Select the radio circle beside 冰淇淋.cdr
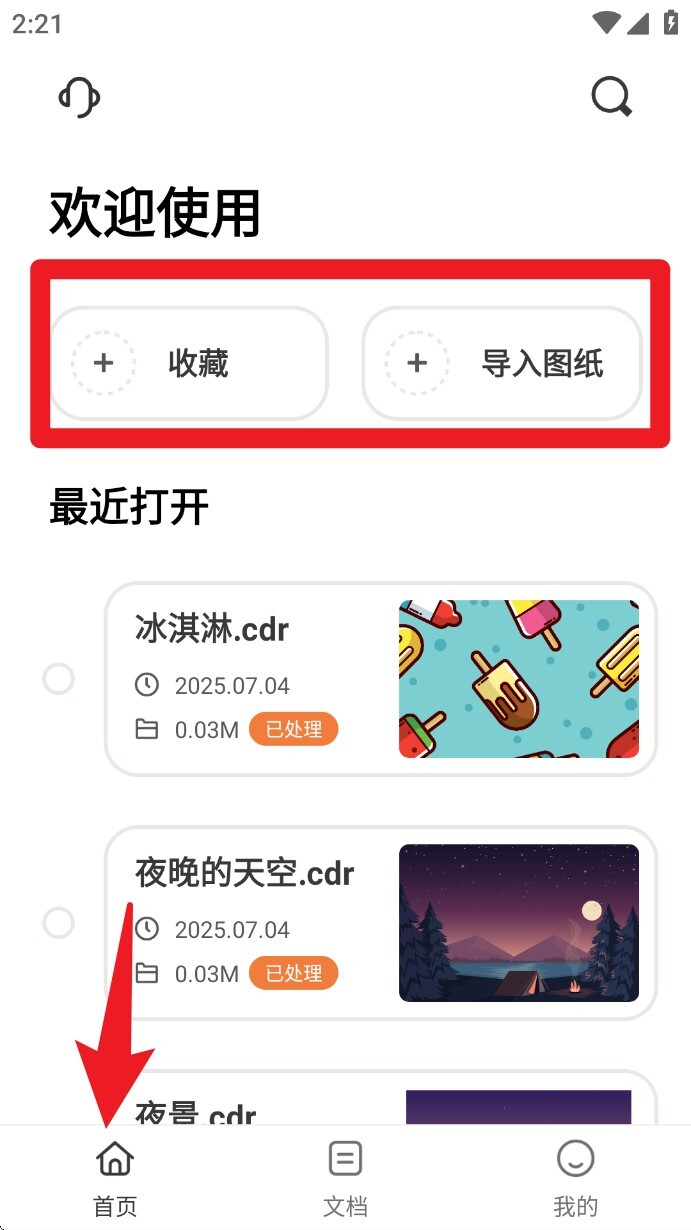 point(59,680)
